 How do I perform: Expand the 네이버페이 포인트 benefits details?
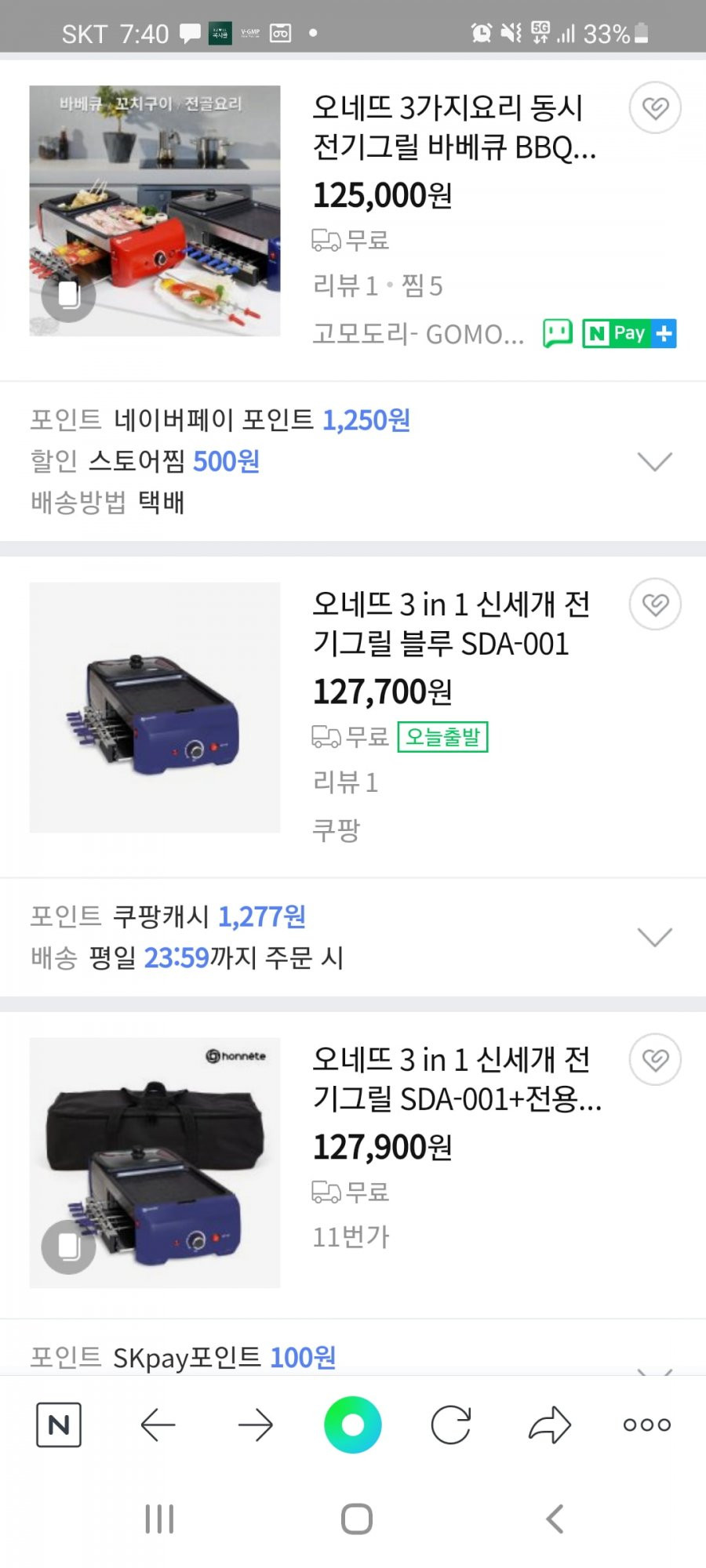[x=655, y=461]
